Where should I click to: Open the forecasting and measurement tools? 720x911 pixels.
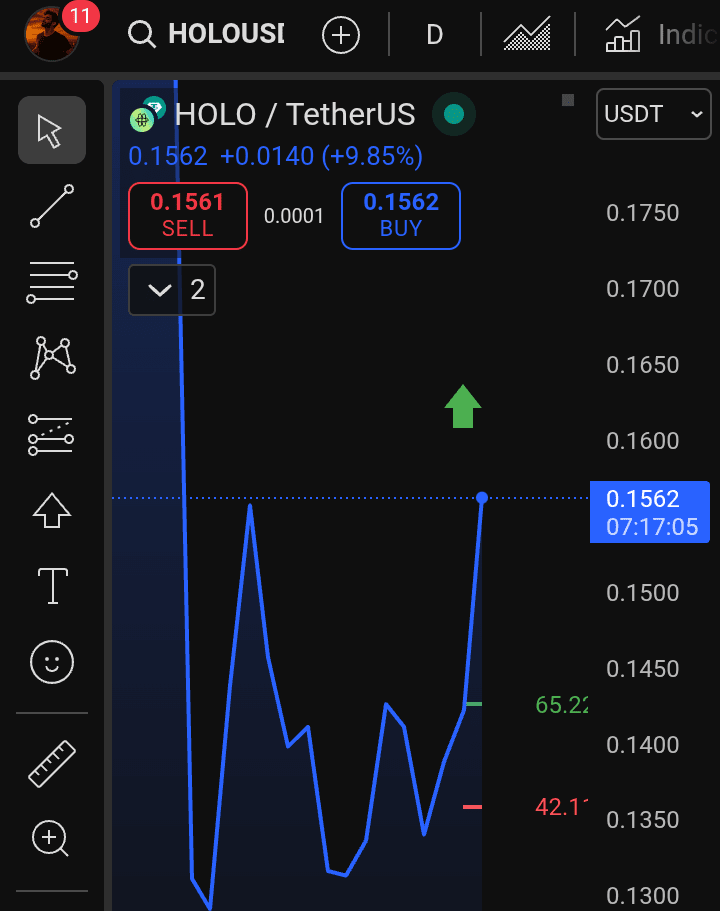click(51, 434)
